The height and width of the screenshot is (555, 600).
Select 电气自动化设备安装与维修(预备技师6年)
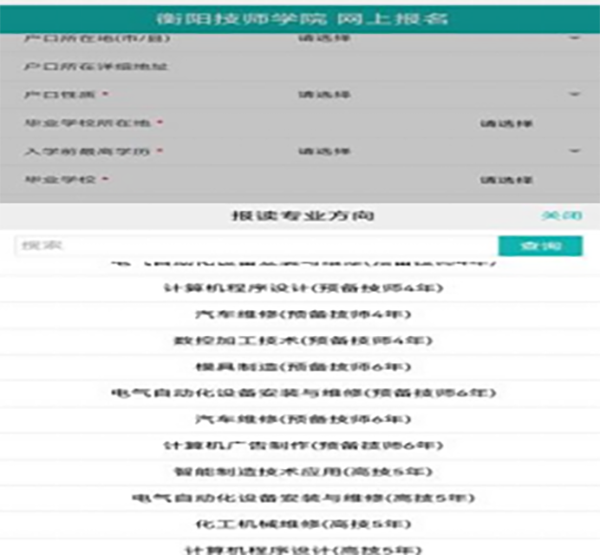(x=302, y=392)
